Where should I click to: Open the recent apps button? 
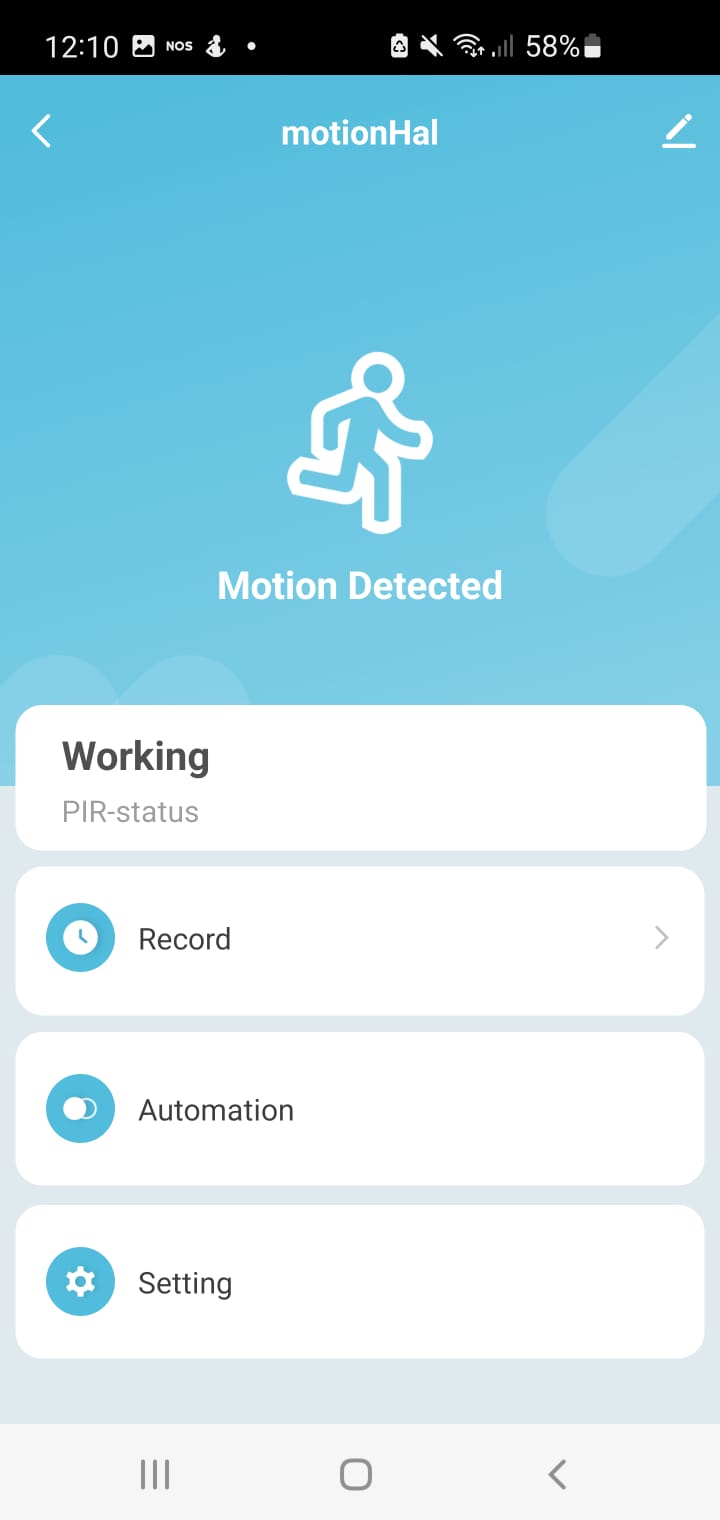coord(155,1474)
